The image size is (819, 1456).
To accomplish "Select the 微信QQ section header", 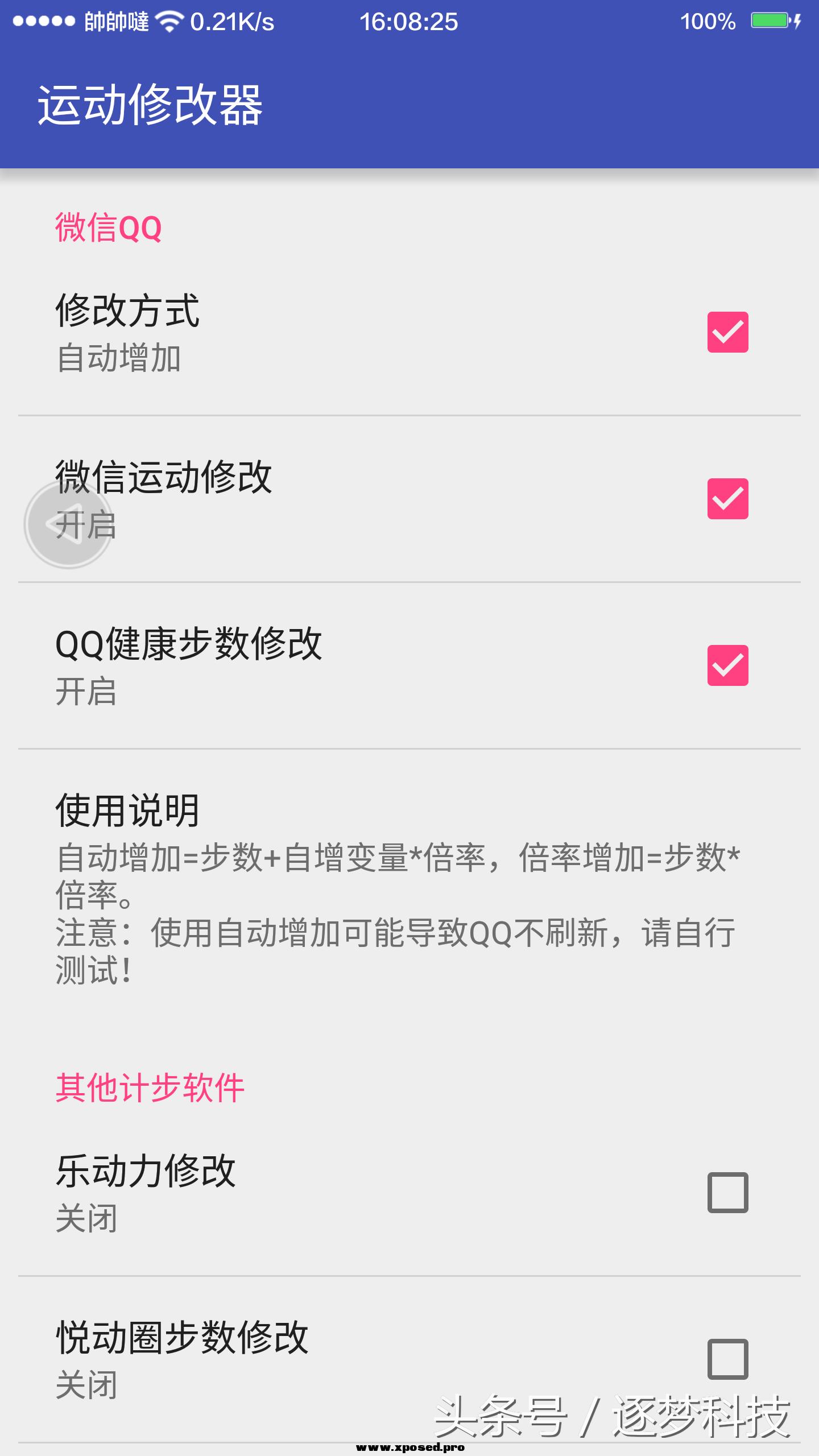I will [x=108, y=225].
